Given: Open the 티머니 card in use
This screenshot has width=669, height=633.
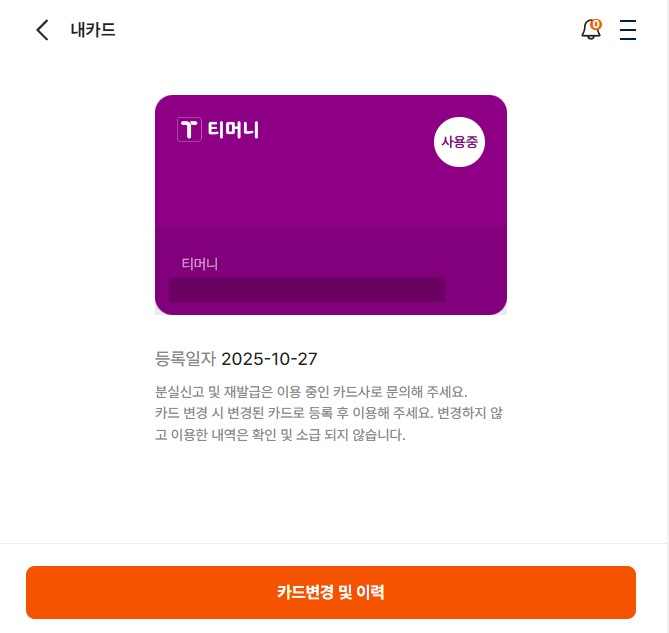Looking at the screenshot, I should coord(330,205).
